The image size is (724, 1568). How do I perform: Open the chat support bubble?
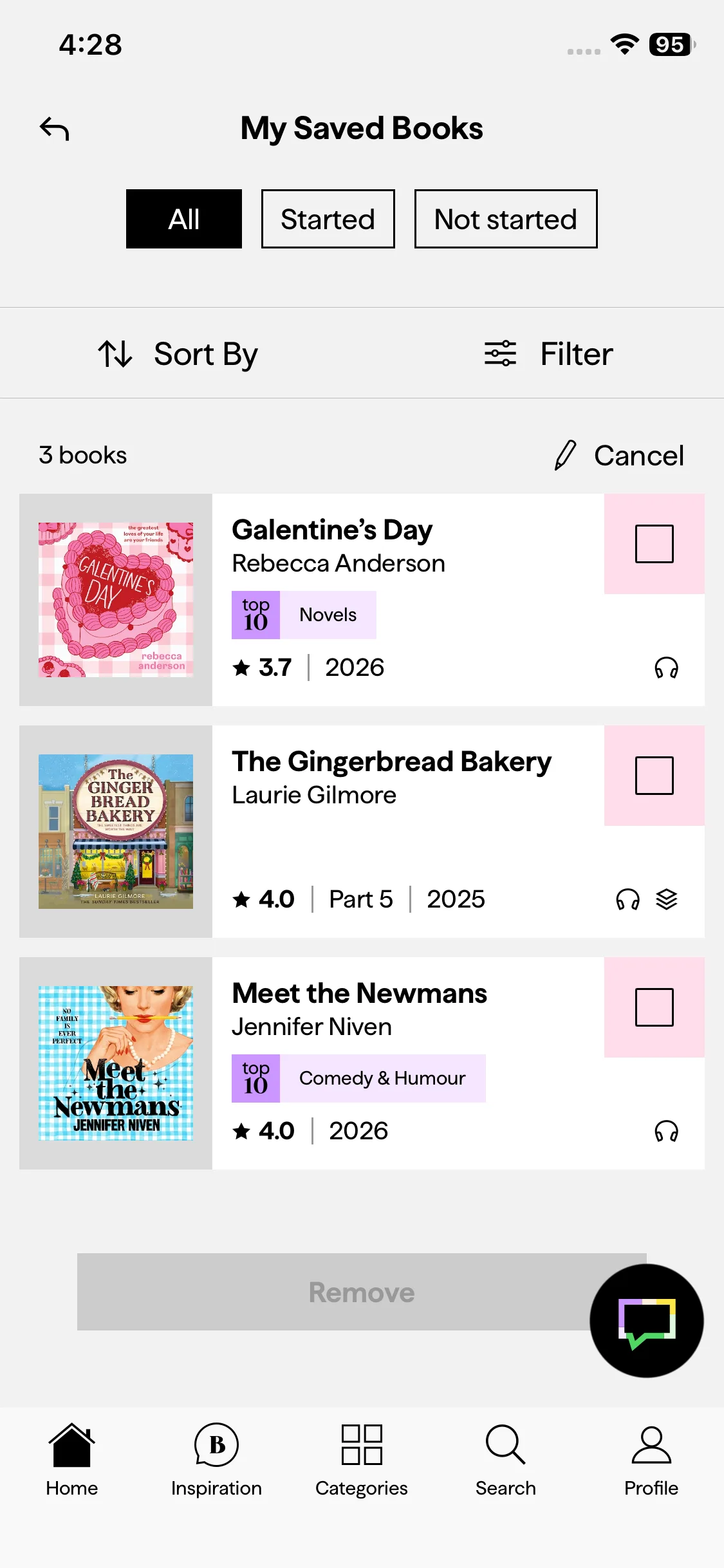(x=647, y=1321)
